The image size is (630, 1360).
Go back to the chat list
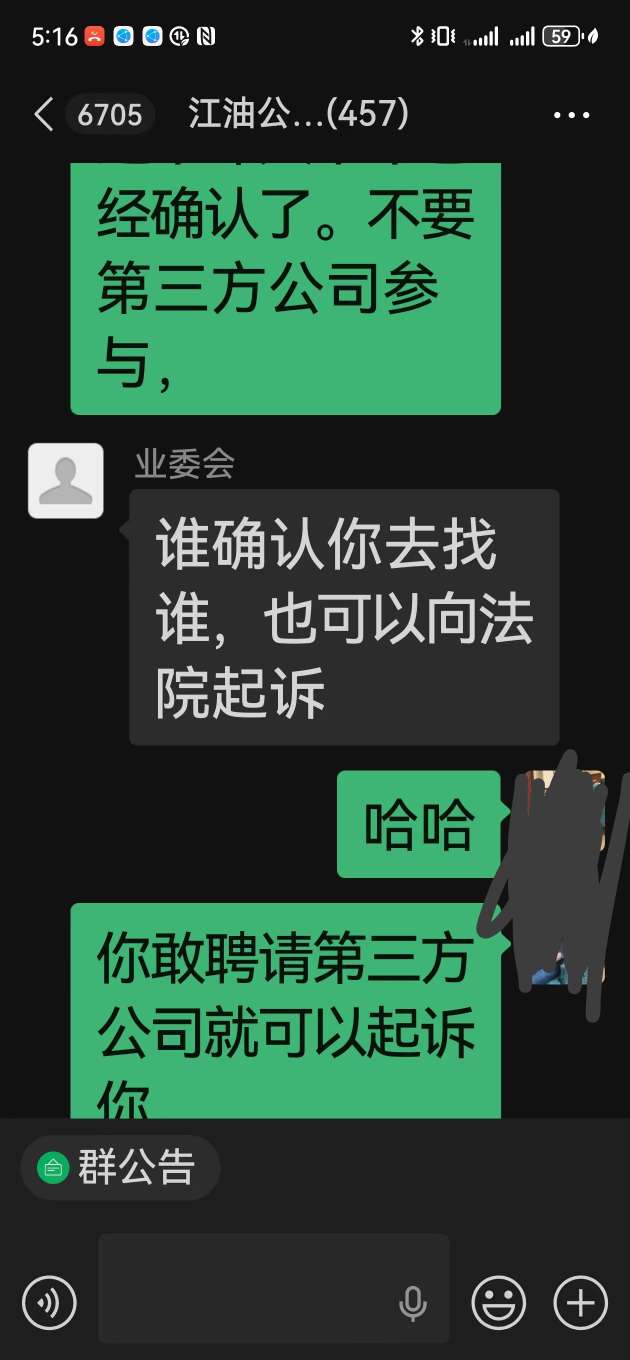(x=43, y=115)
